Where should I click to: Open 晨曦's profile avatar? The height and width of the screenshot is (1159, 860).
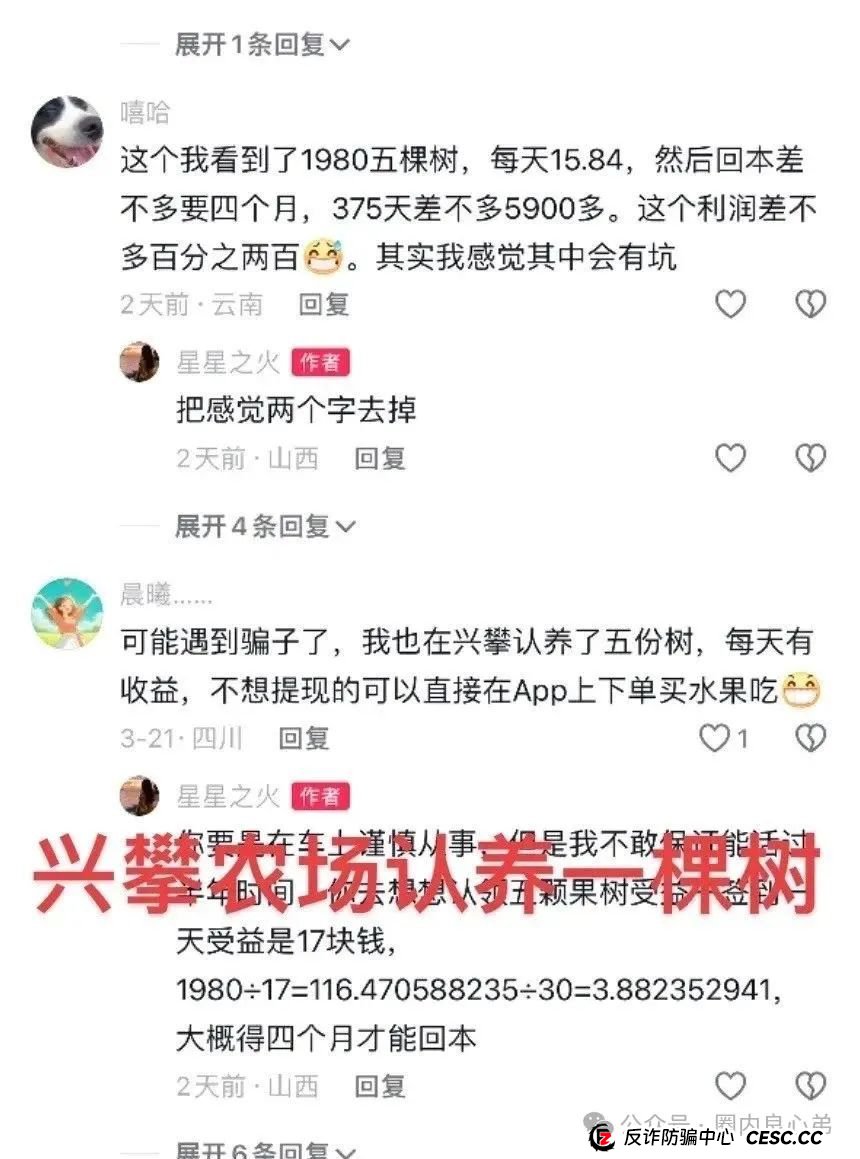click(x=67, y=612)
